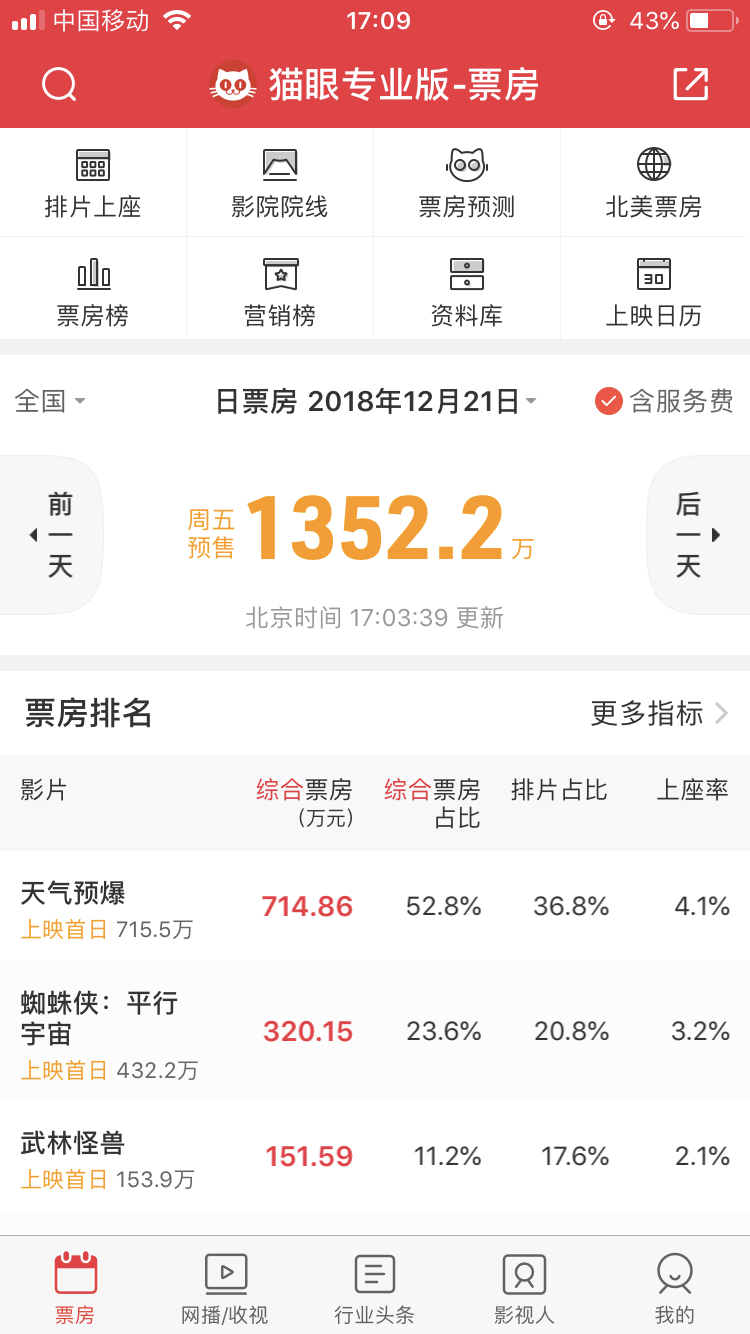Go to 前一天 previous day
750x1334 pixels.
(x=52, y=535)
